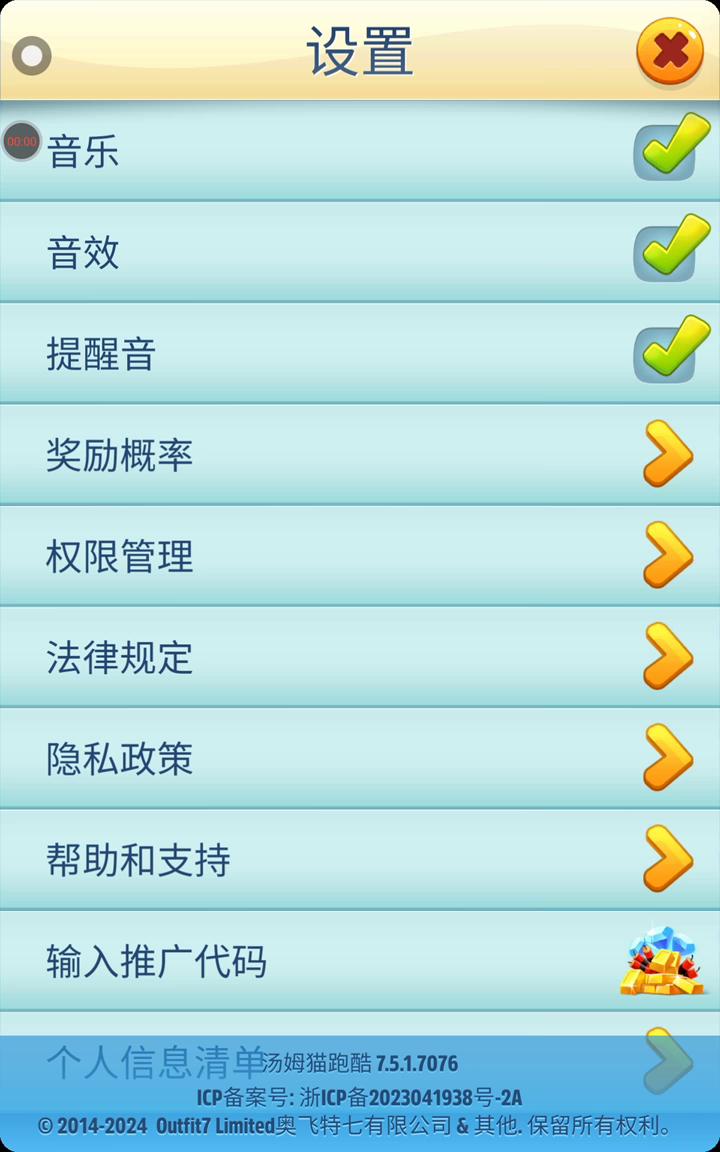Image resolution: width=720 pixels, height=1152 pixels.
Task: Select 输入推广代码 to enter promo code
Action: coord(360,961)
